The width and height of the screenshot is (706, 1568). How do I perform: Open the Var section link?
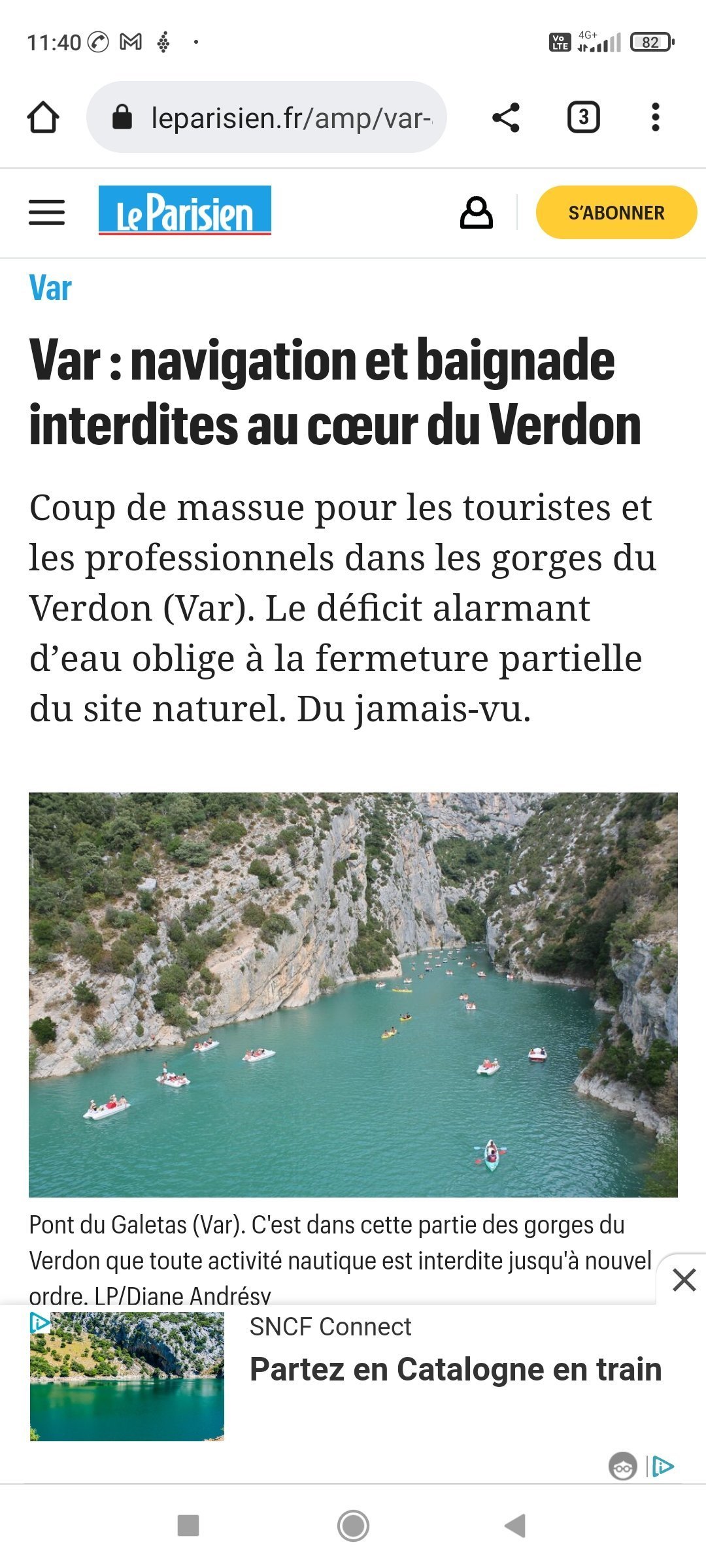pos(50,288)
